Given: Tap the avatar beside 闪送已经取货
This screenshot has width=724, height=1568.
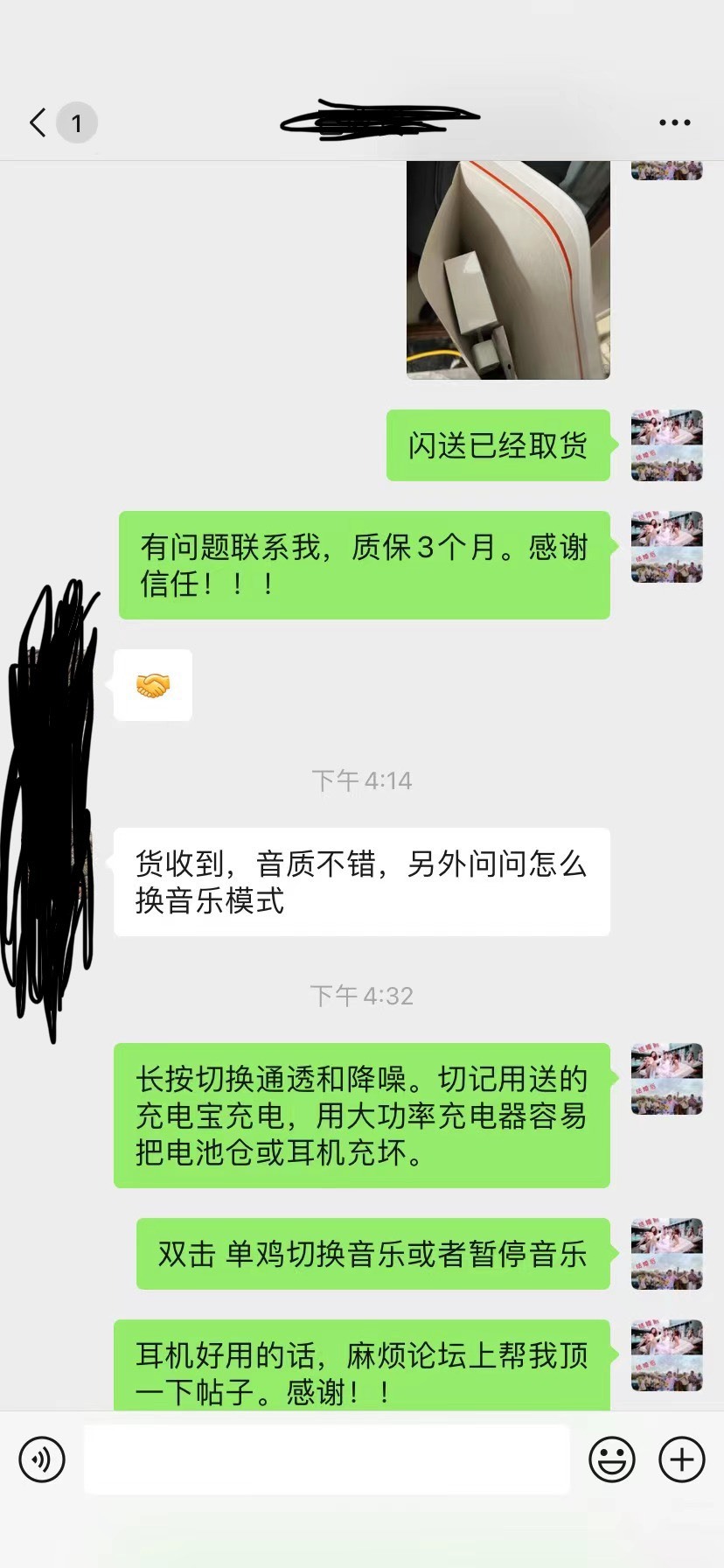Looking at the screenshot, I should coord(667,445).
